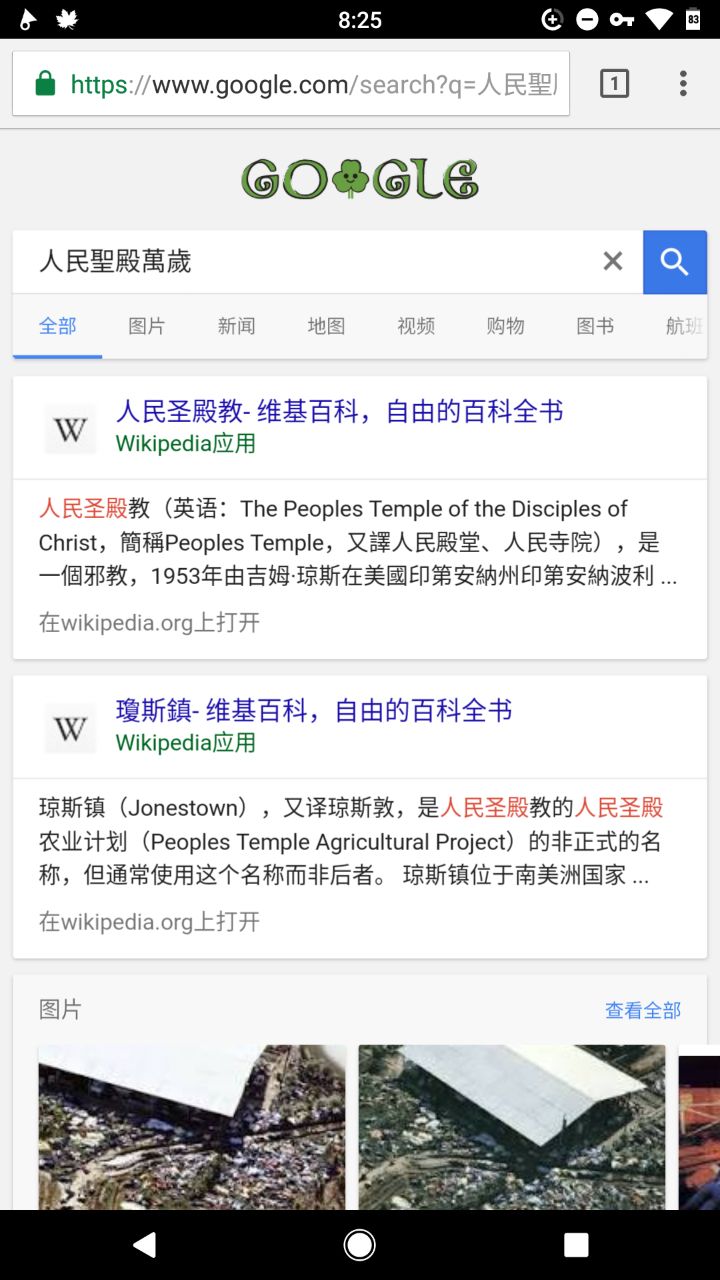Clear the search query text
Screen dimensions: 720x1280
[x=613, y=262]
